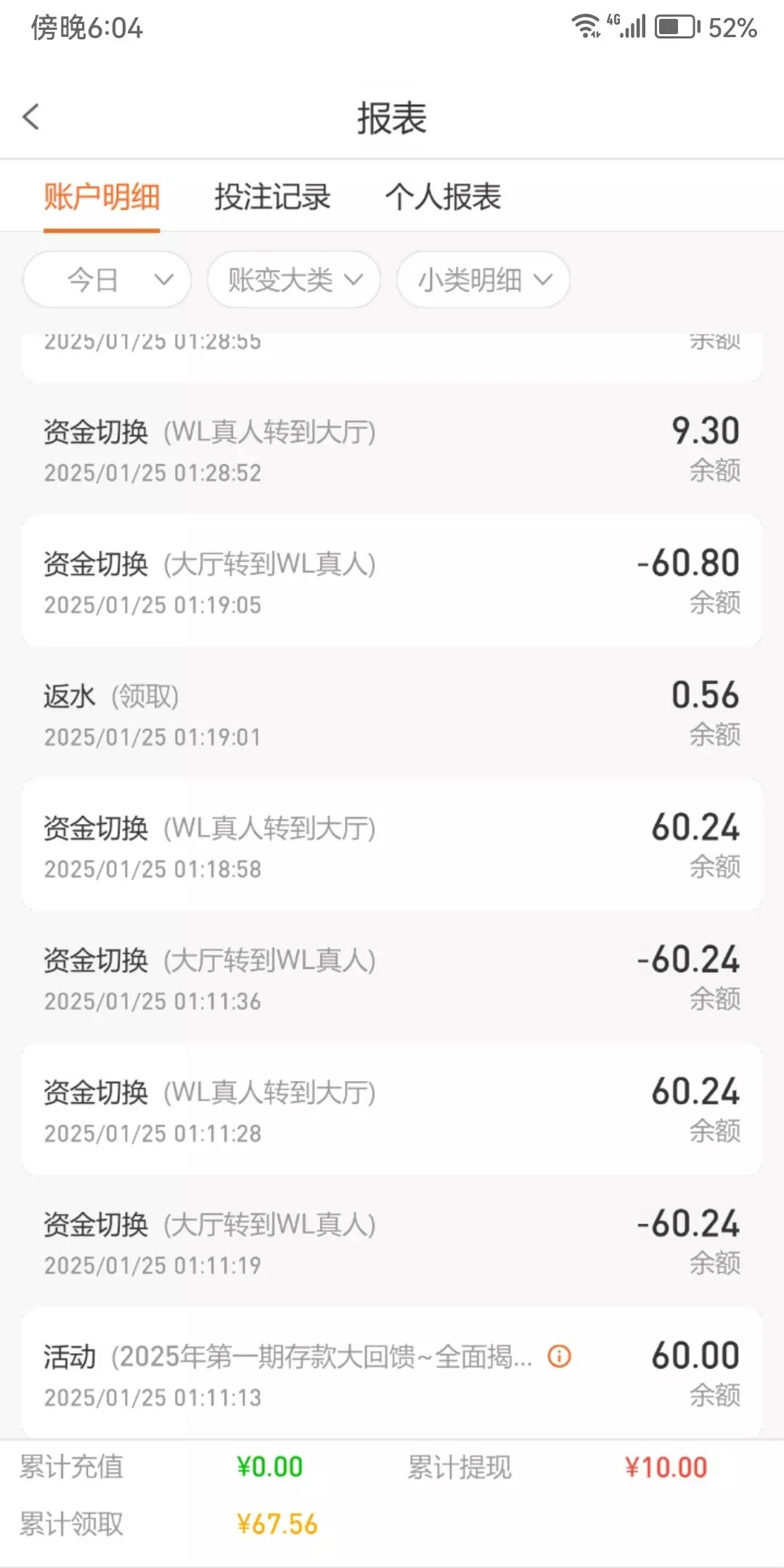Select the 账户明细 tab
This screenshot has width=784, height=1568.
pyautogui.click(x=102, y=197)
